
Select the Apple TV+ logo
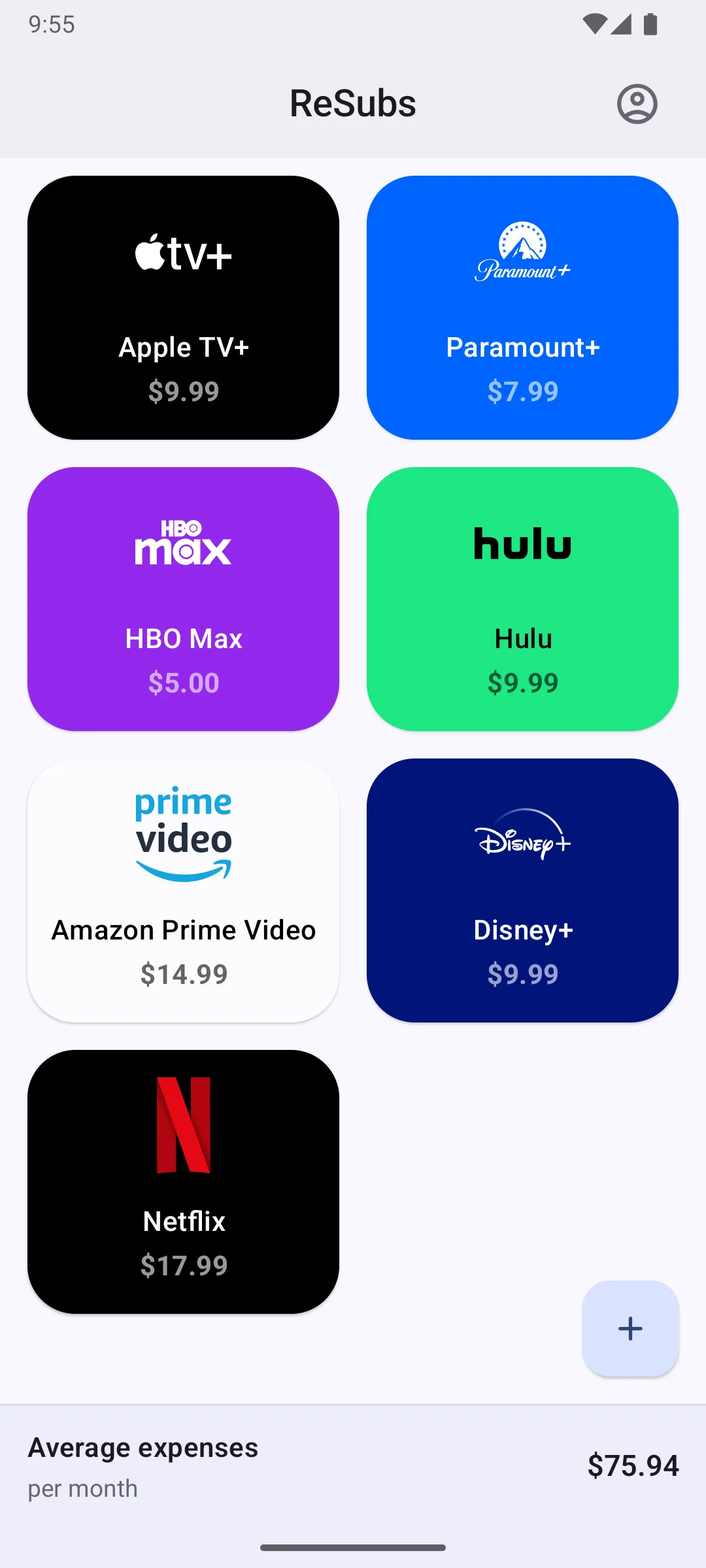point(184,253)
